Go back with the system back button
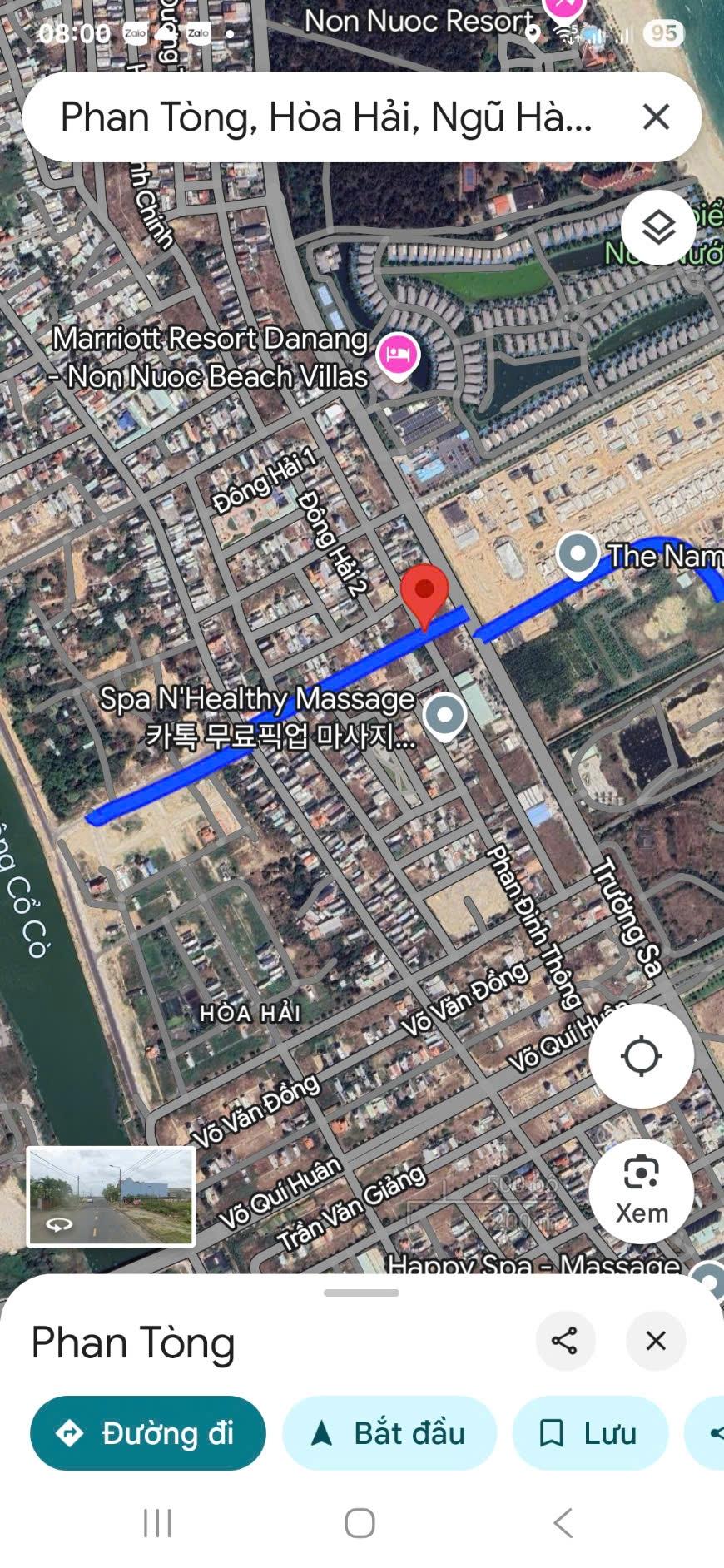The image size is (724, 1568). [563, 1523]
